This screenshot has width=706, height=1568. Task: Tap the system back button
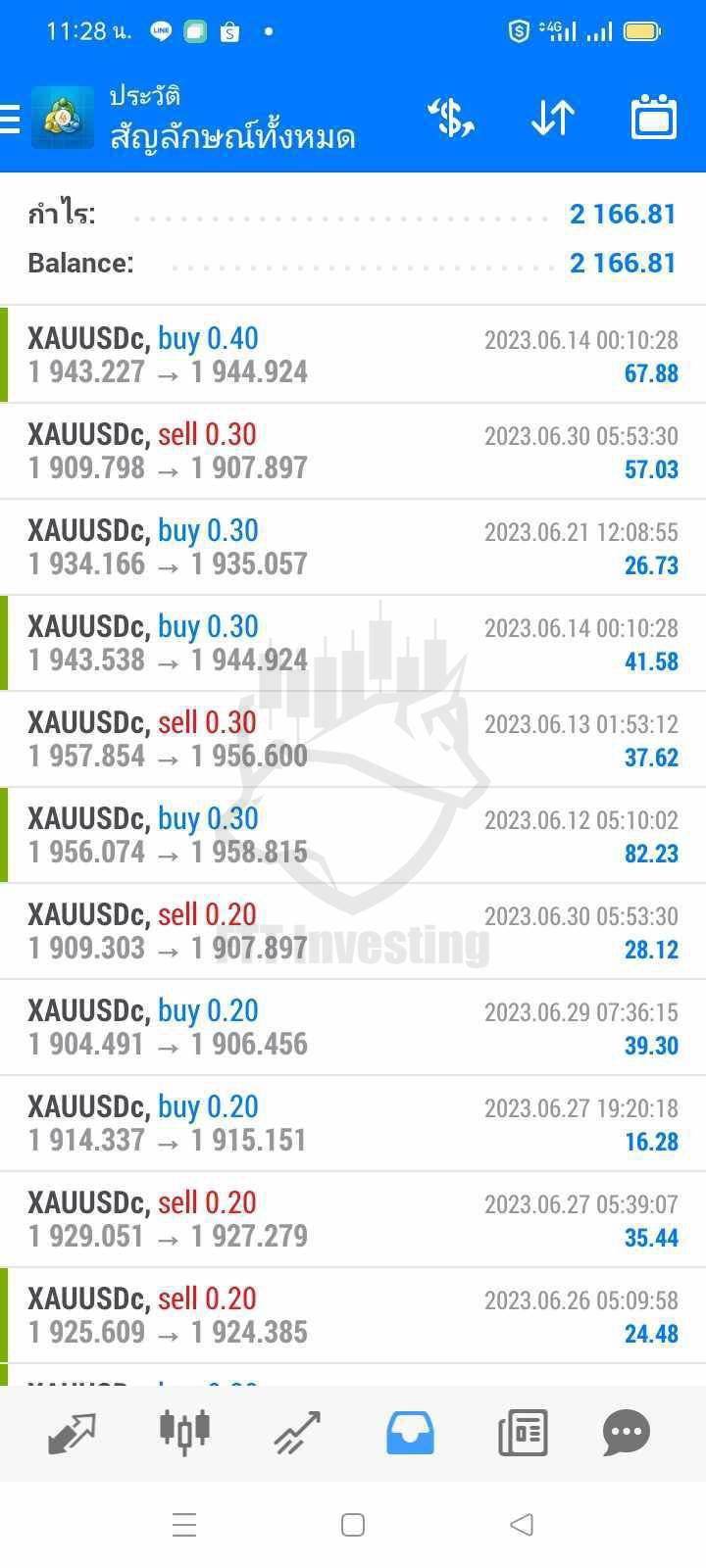coord(523,1524)
